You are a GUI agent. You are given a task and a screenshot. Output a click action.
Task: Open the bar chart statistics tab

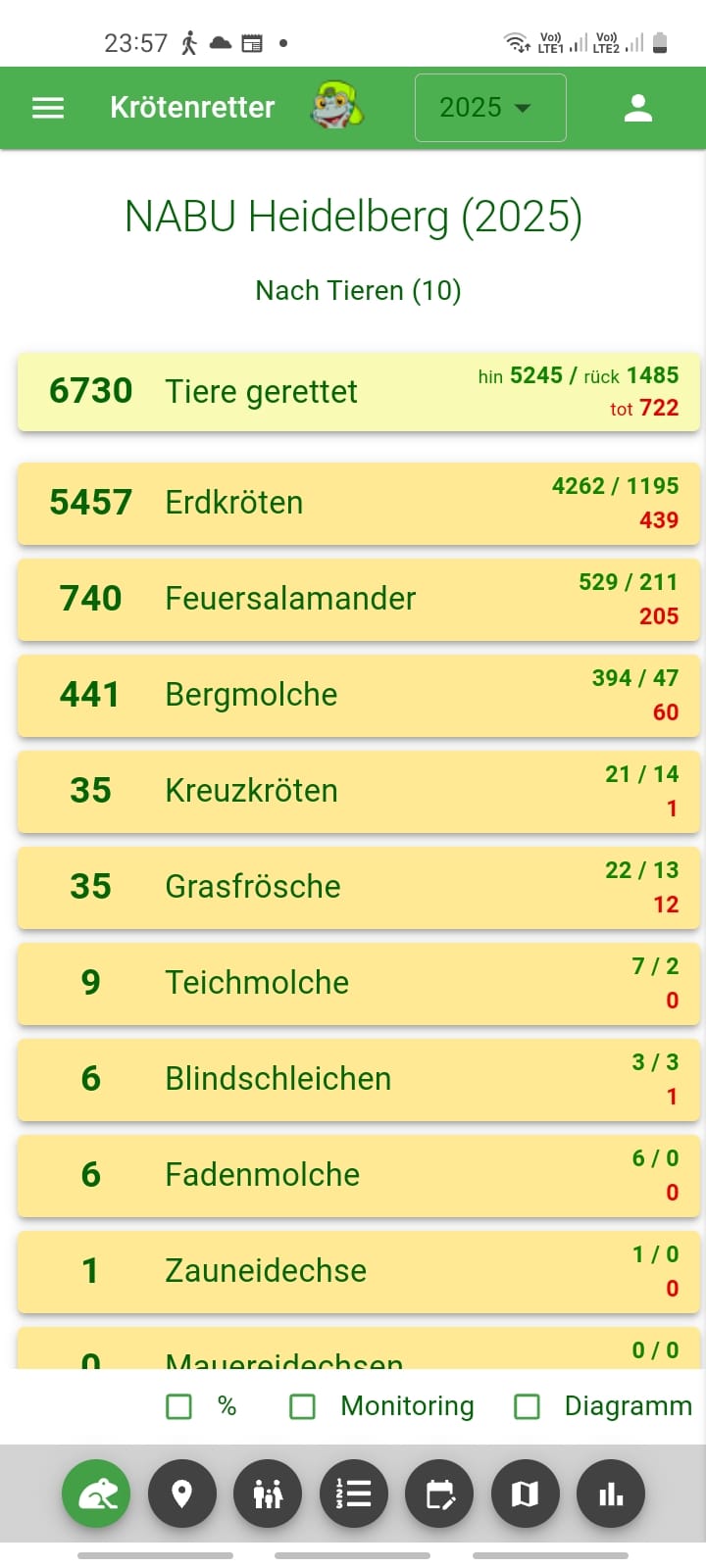tap(611, 1494)
